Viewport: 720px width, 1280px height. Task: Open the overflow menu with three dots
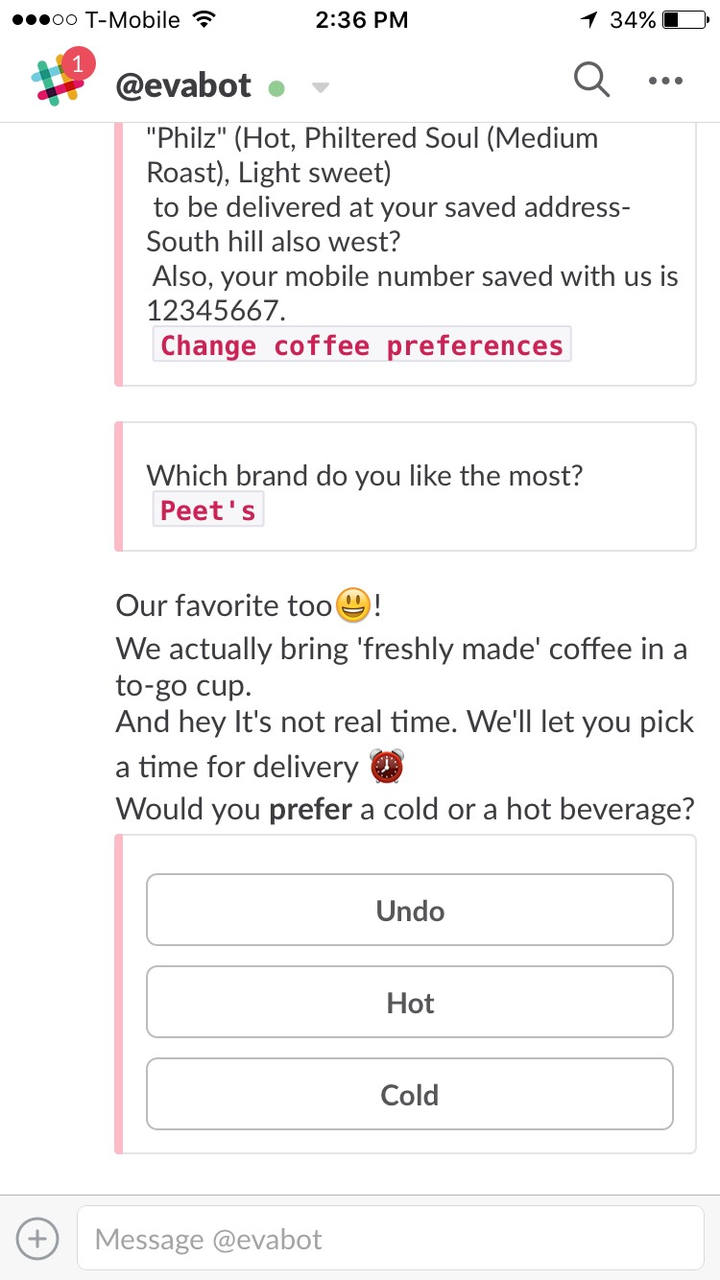[x=665, y=81]
